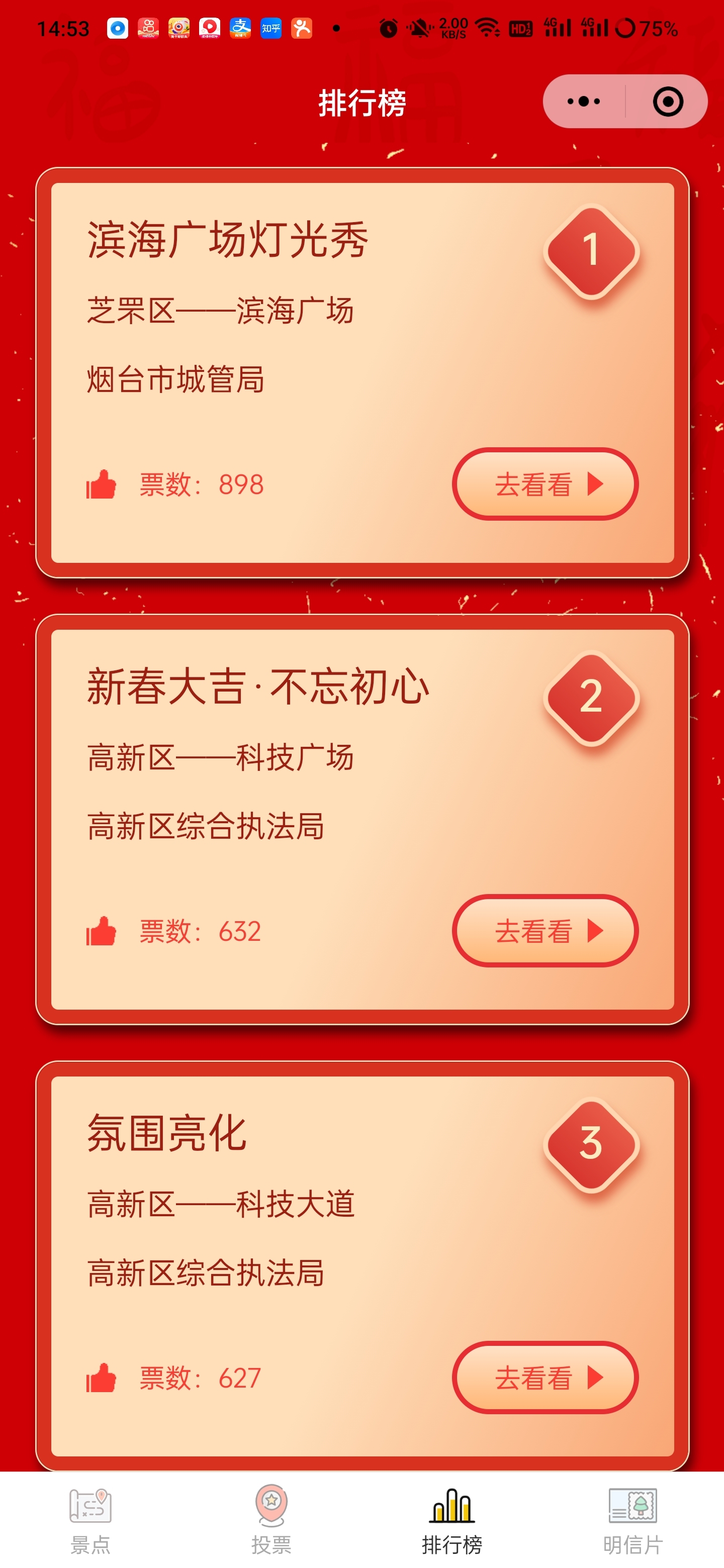Image resolution: width=724 pixels, height=1568 pixels.
Task: Open the 新春大吉·不忘初心 ranking card
Action: (x=363, y=820)
